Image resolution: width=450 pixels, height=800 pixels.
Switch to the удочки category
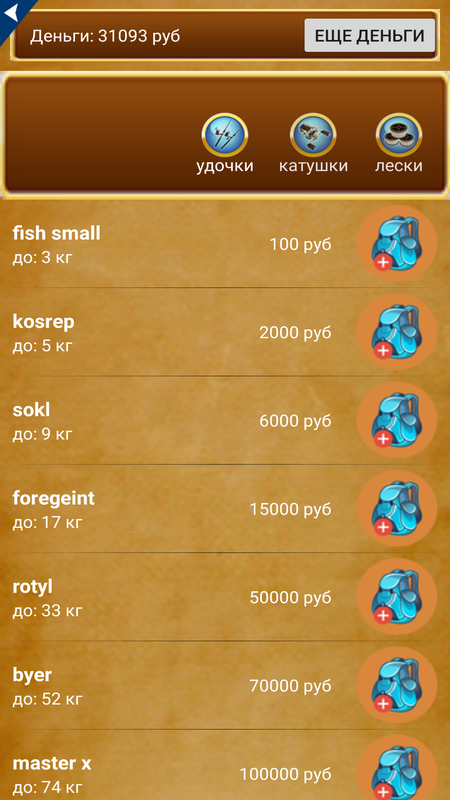[224, 143]
